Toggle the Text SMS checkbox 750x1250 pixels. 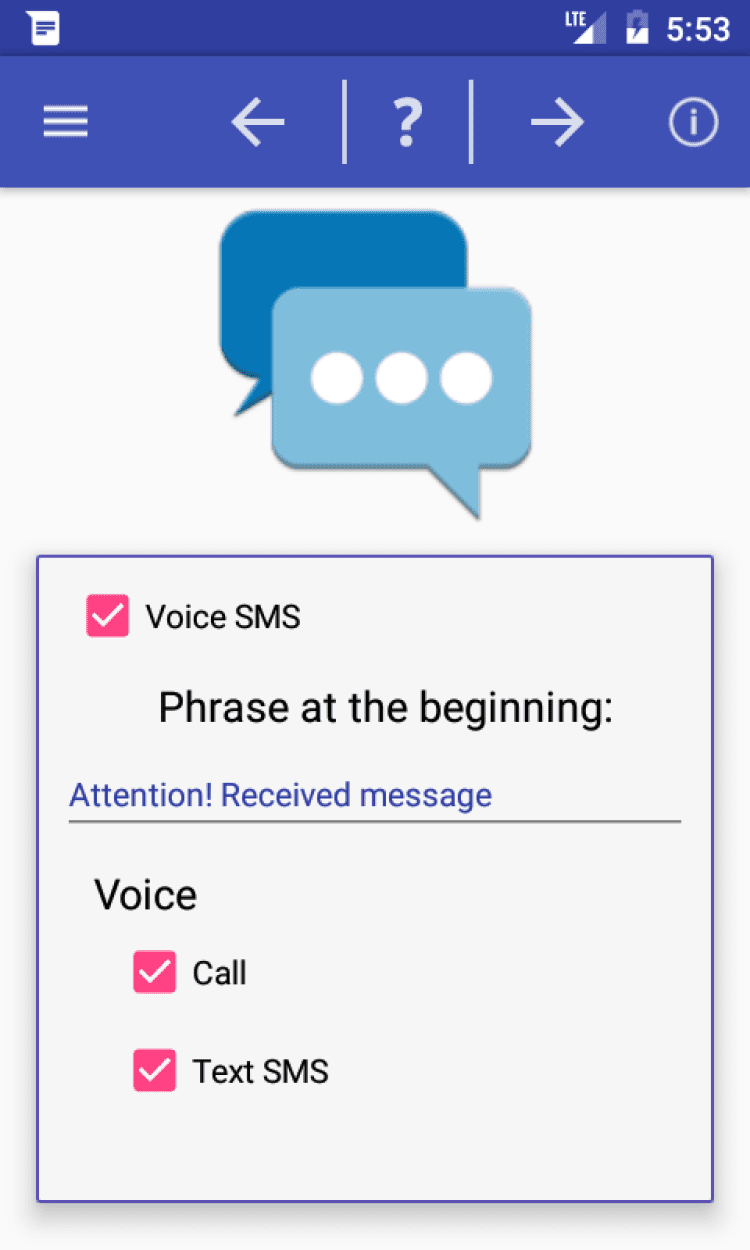[x=155, y=1070]
